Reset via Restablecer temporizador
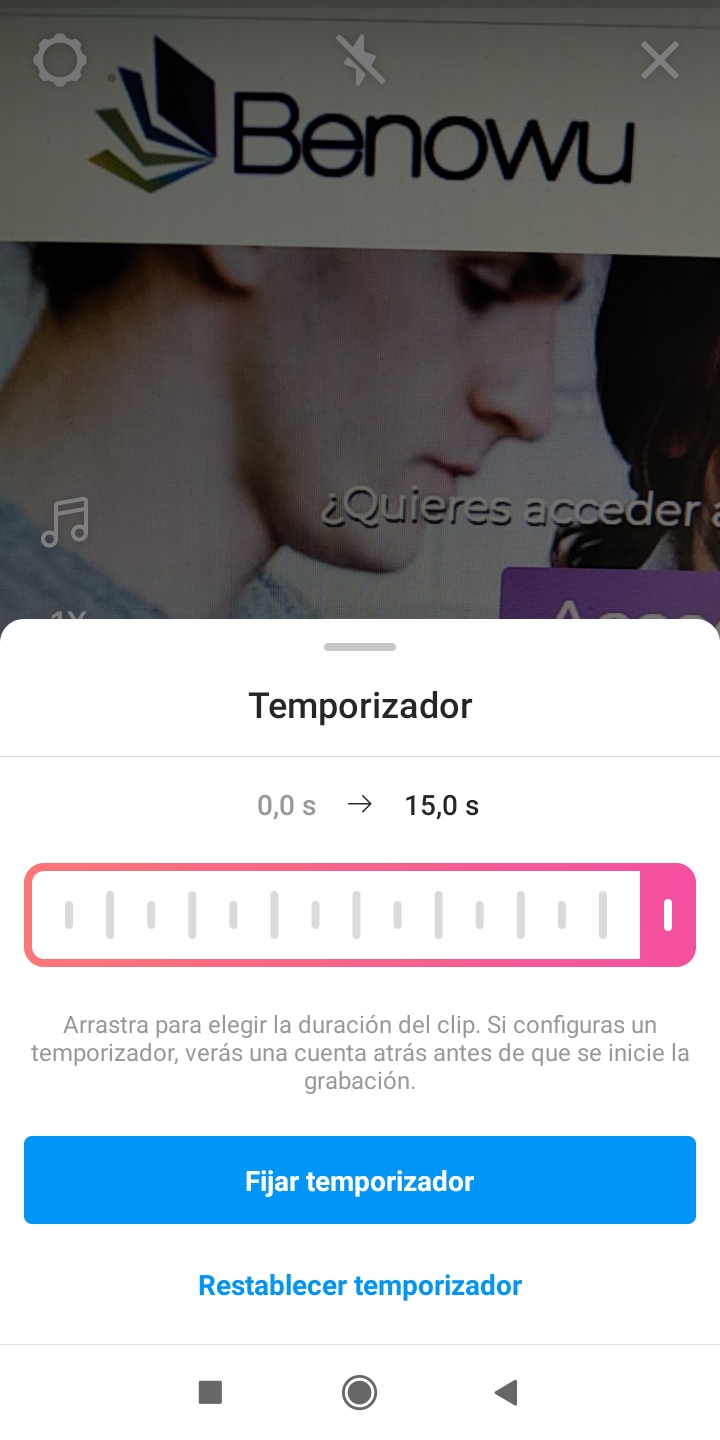The width and height of the screenshot is (720, 1440). [360, 1285]
